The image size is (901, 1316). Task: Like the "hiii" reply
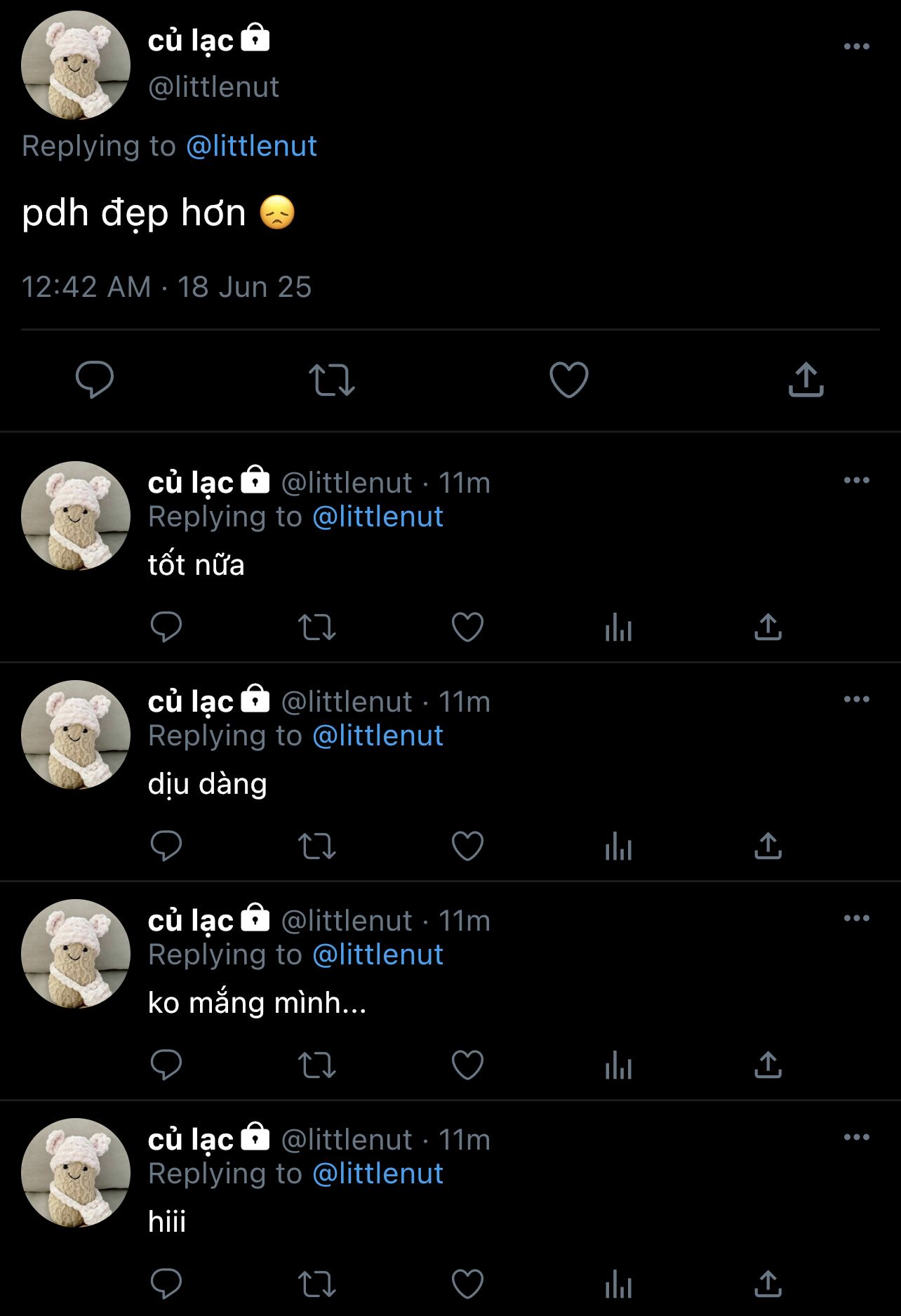click(x=467, y=1284)
